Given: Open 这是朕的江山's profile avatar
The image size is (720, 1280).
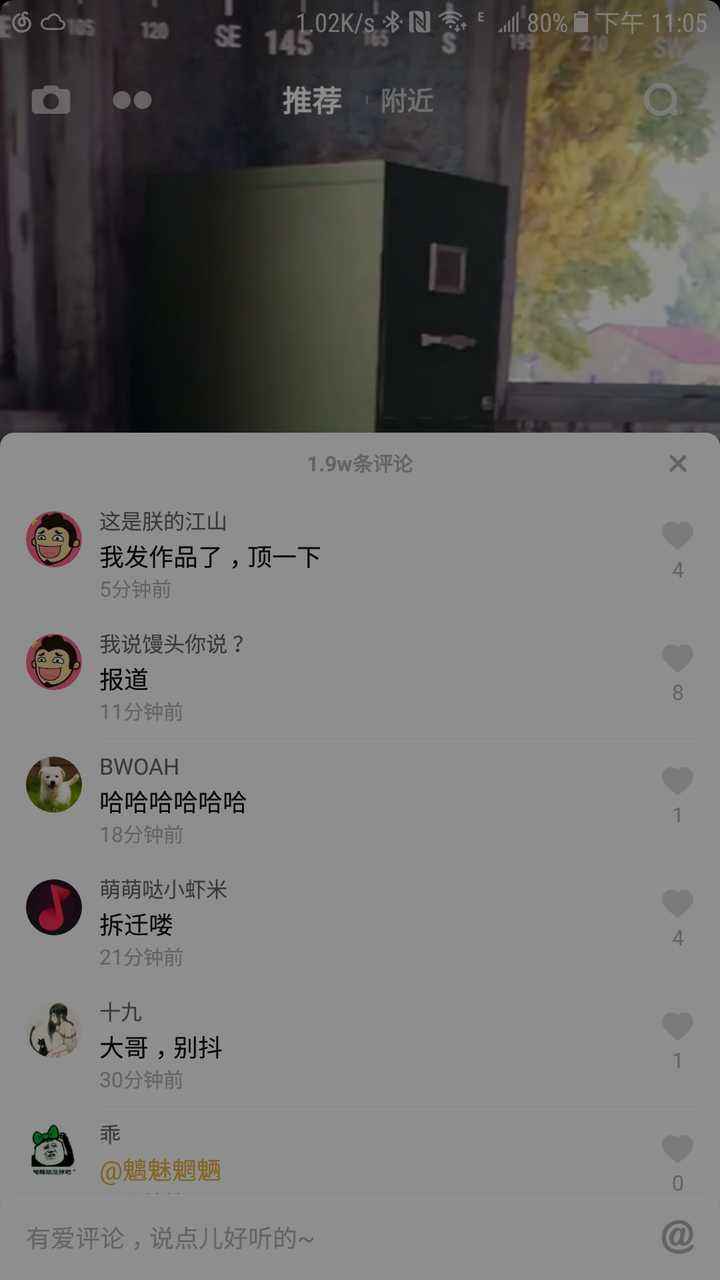Looking at the screenshot, I should pyautogui.click(x=53, y=538).
